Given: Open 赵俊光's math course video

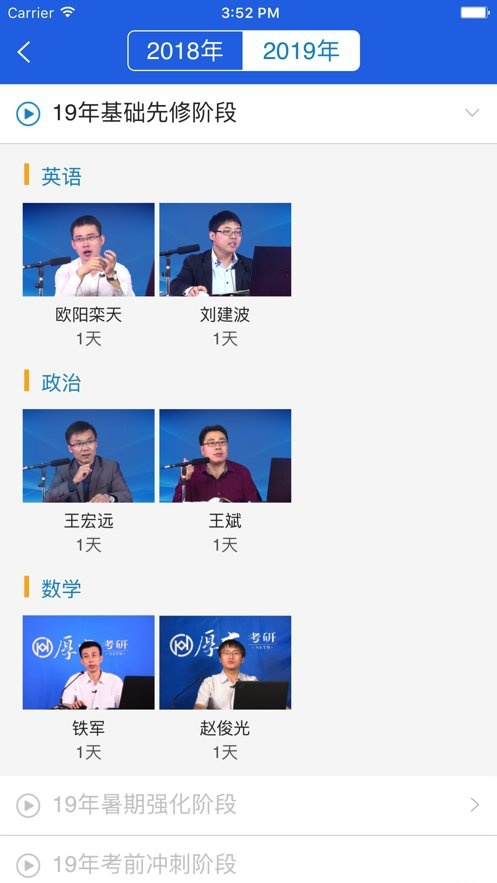Looking at the screenshot, I should coord(225,662).
